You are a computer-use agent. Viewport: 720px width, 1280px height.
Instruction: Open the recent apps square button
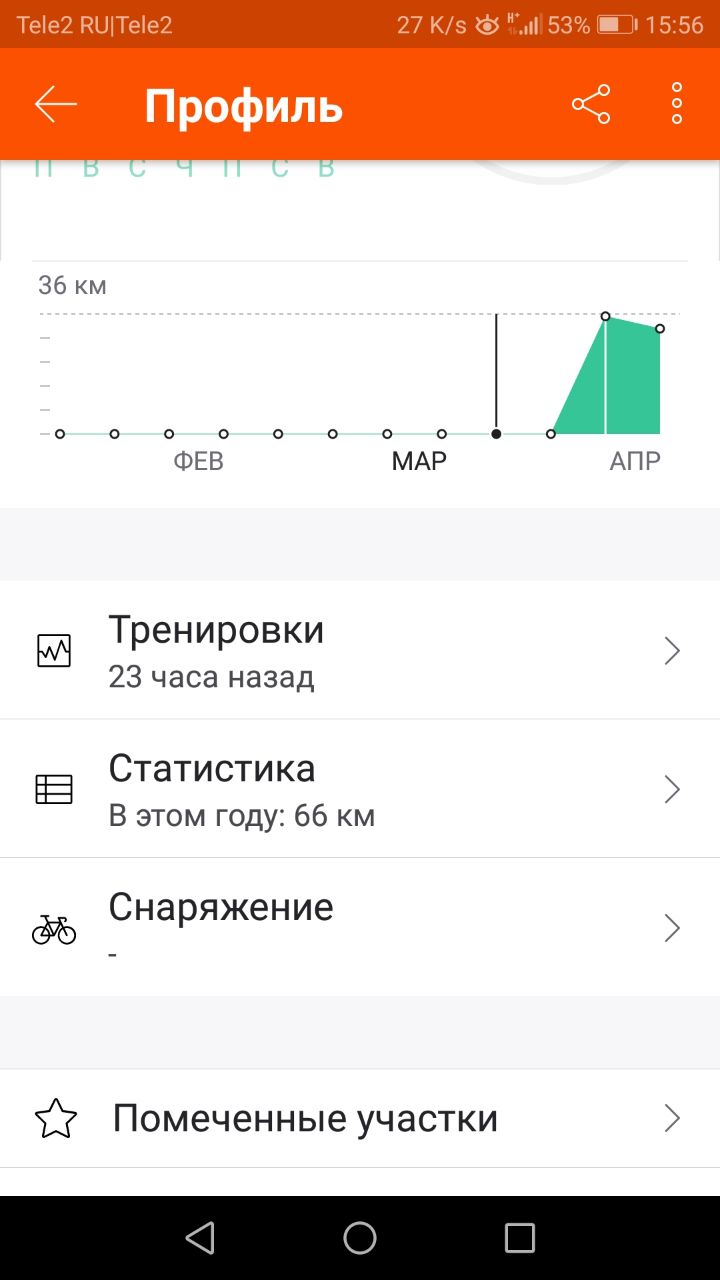(520, 1238)
